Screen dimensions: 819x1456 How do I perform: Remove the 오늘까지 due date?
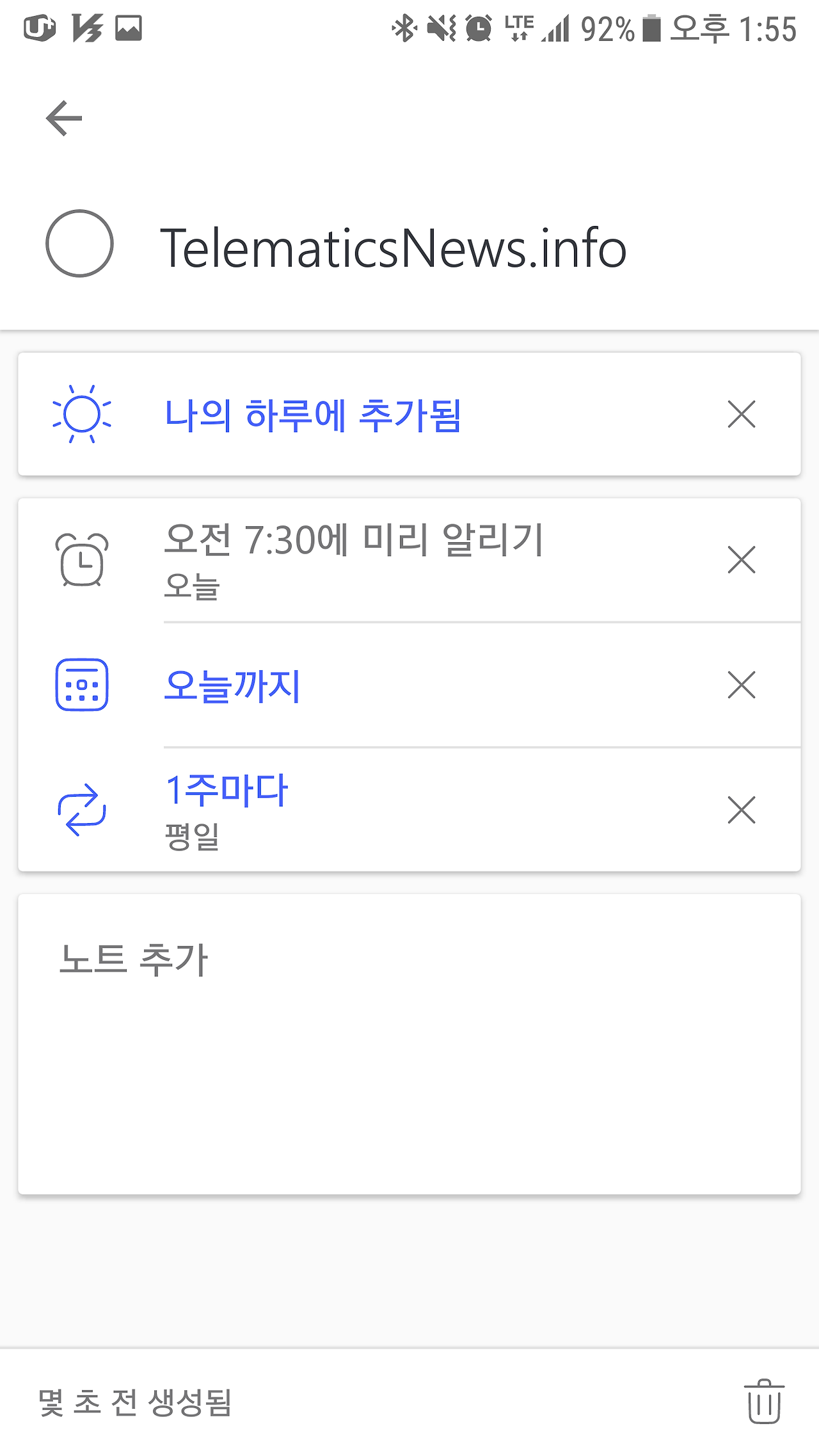(x=742, y=685)
